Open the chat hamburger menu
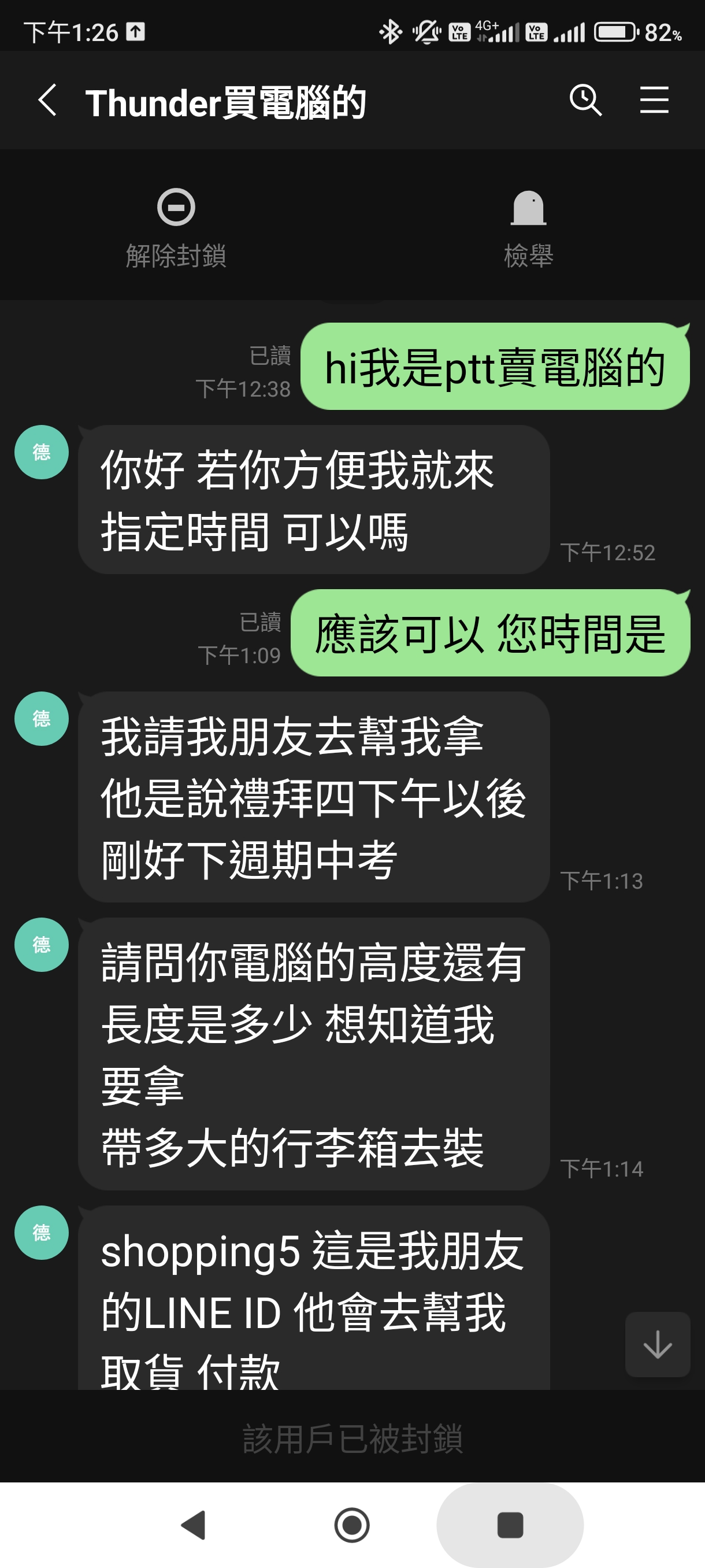The image size is (705, 1568). tap(654, 101)
